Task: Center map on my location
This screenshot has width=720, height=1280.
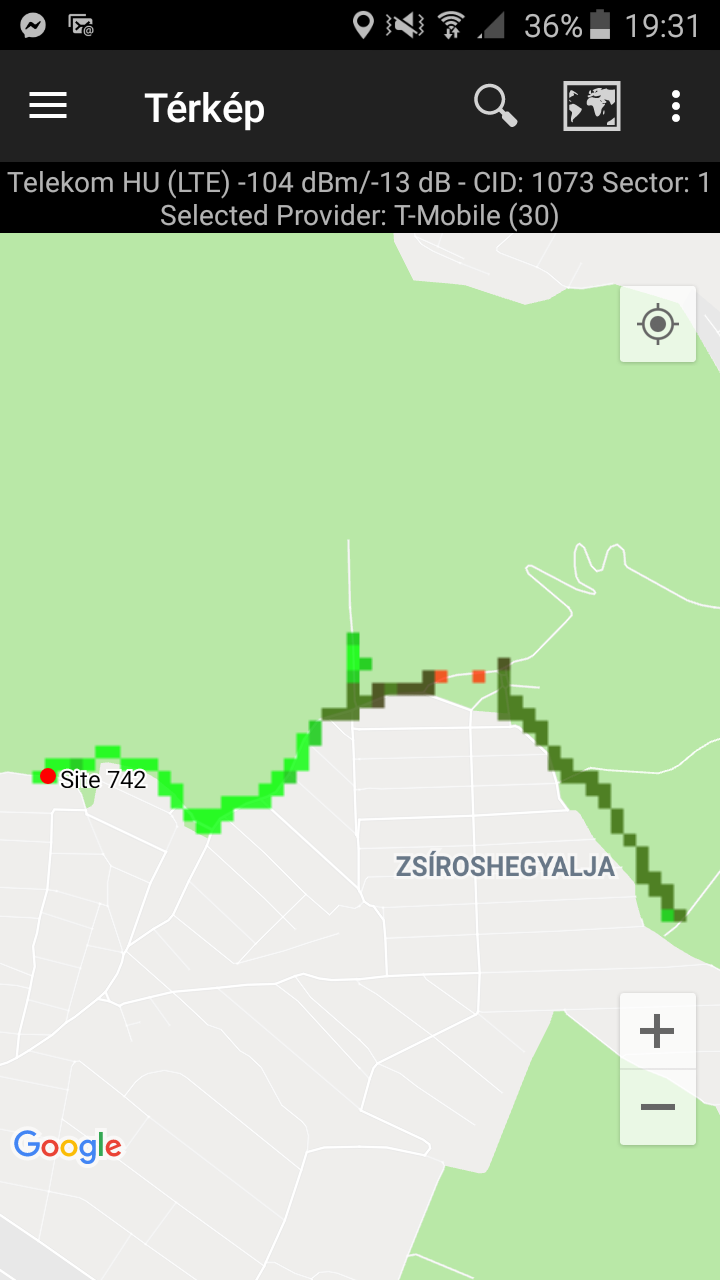Action: 657,324
